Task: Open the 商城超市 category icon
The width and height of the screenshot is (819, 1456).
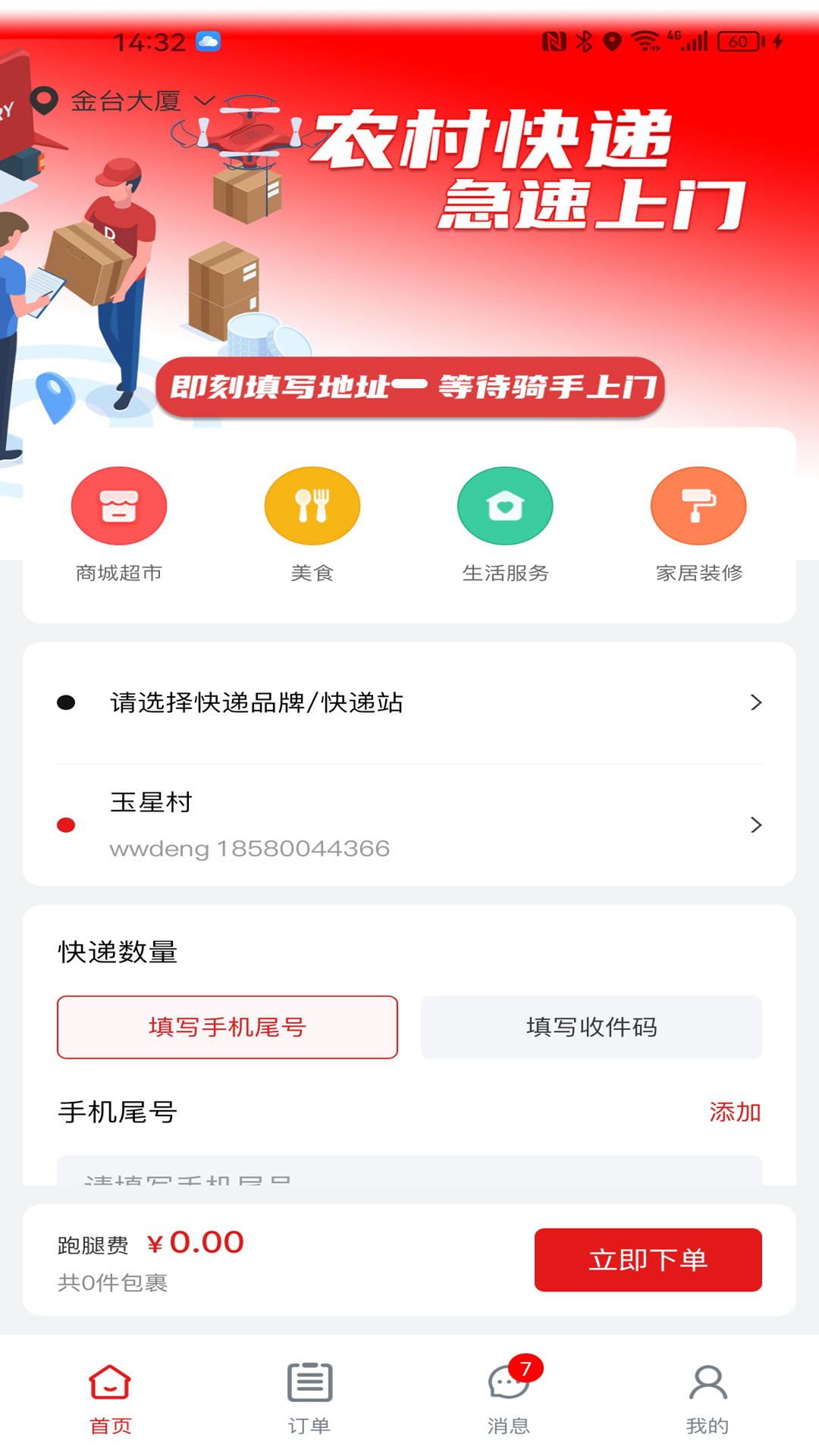Action: (119, 506)
